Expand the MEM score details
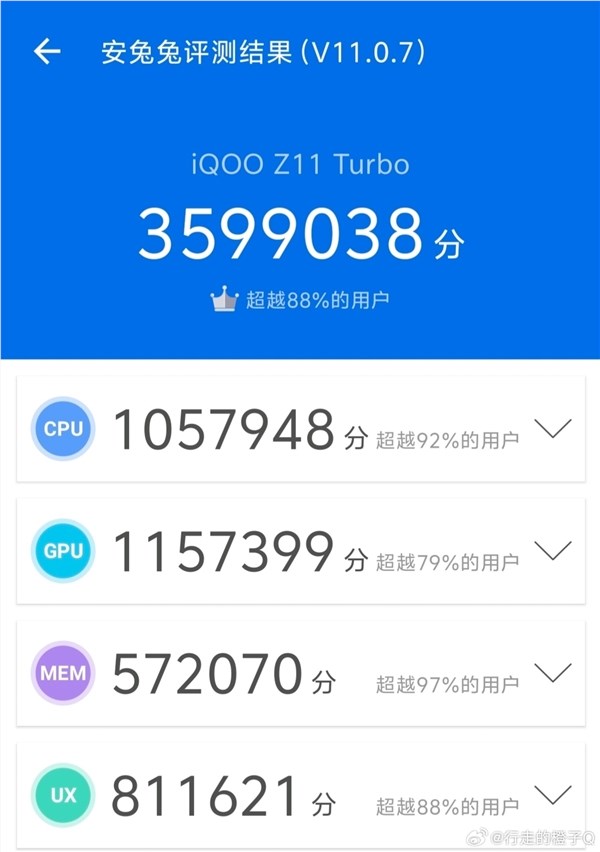Viewport: 600px width, 852px height. [x=553, y=672]
